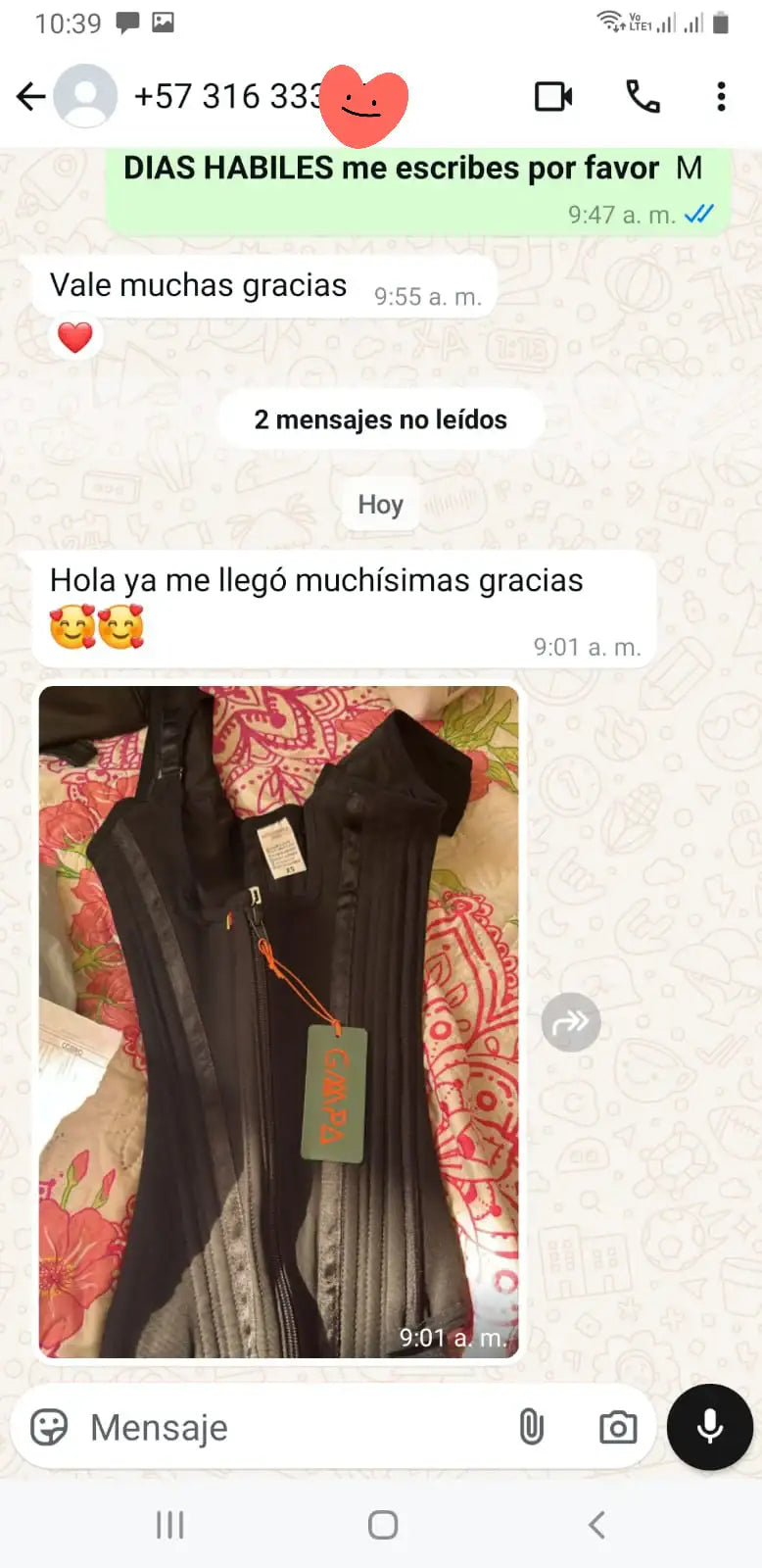Open the emoji picker

tap(49, 1427)
